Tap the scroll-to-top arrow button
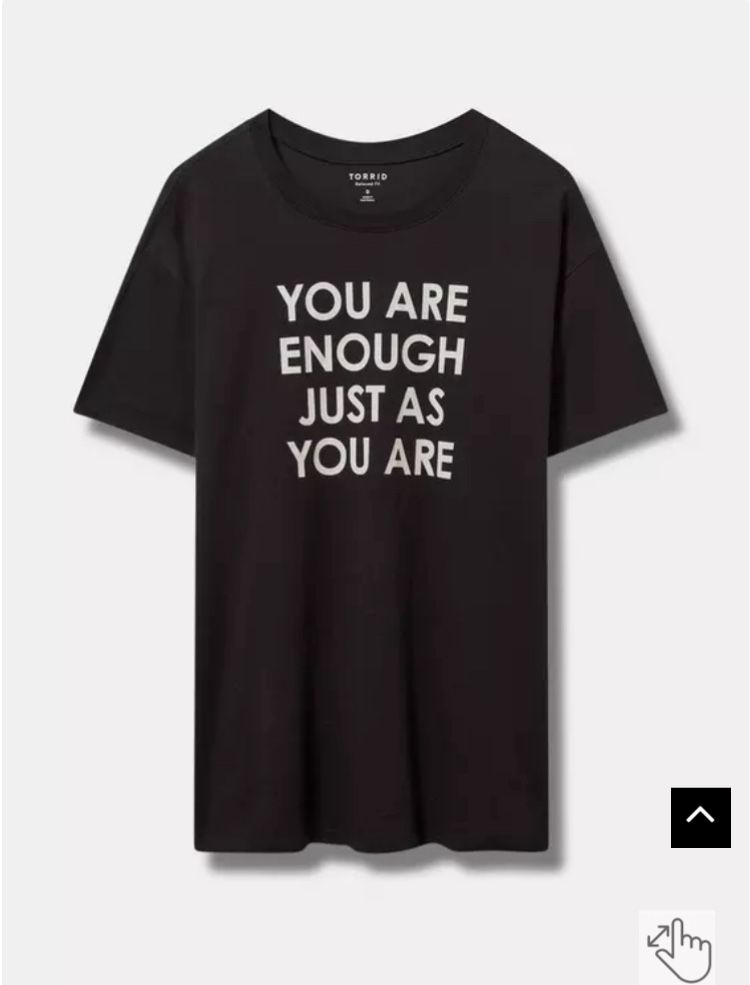The width and height of the screenshot is (750, 985). point(700,817)
